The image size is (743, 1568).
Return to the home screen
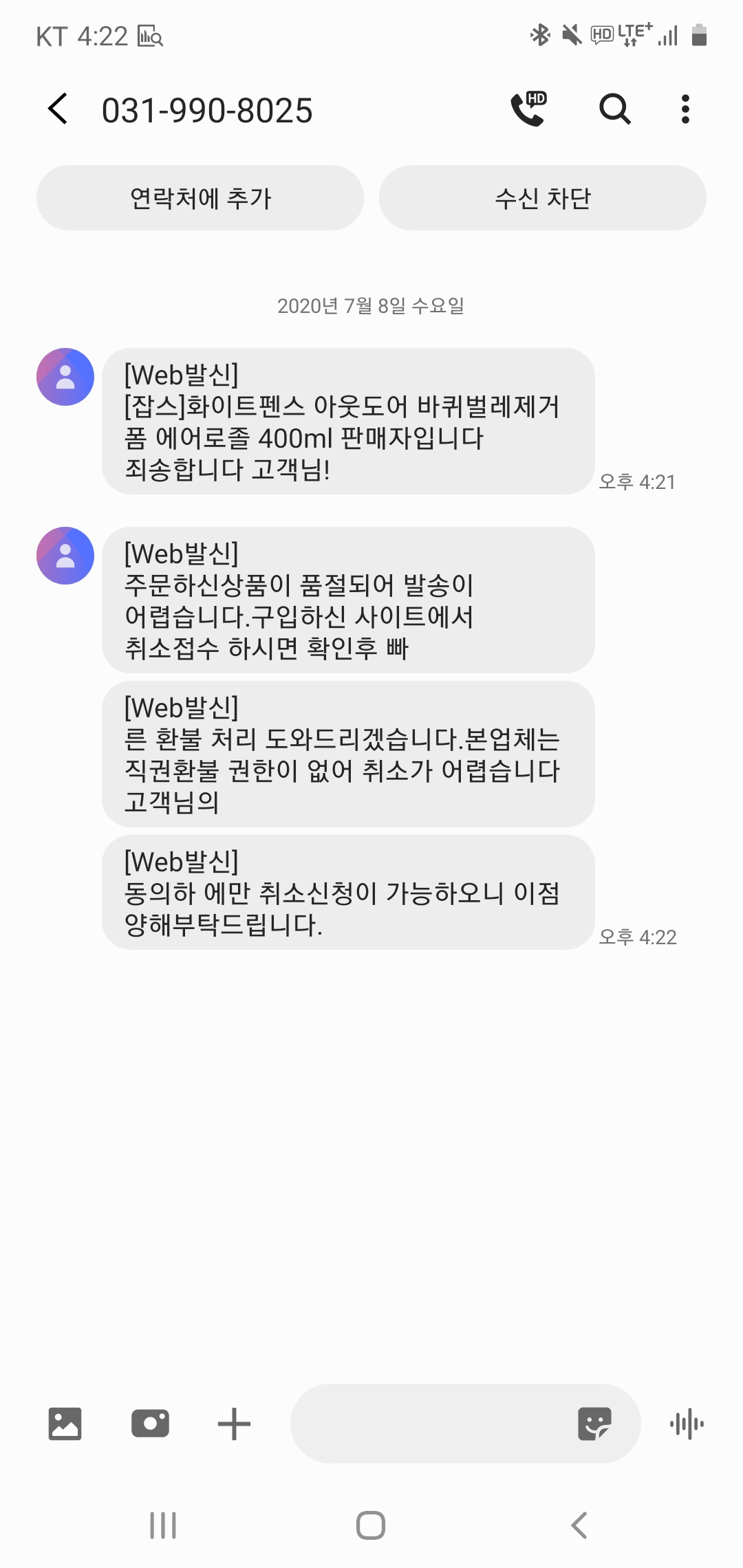(371, 1525)
